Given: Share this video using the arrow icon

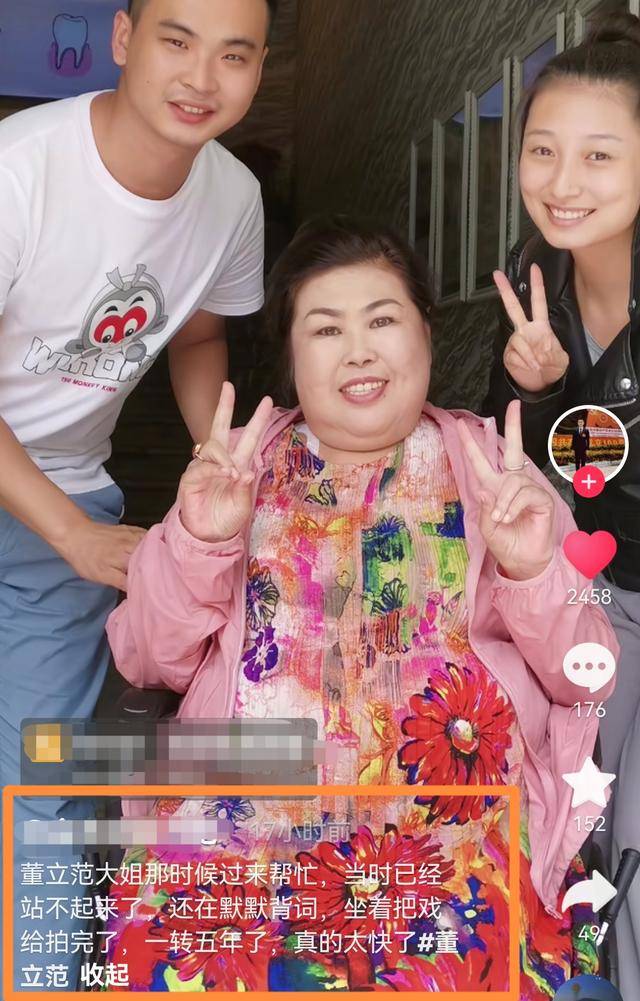Looking at the screenshot, I should click(588, 893).
